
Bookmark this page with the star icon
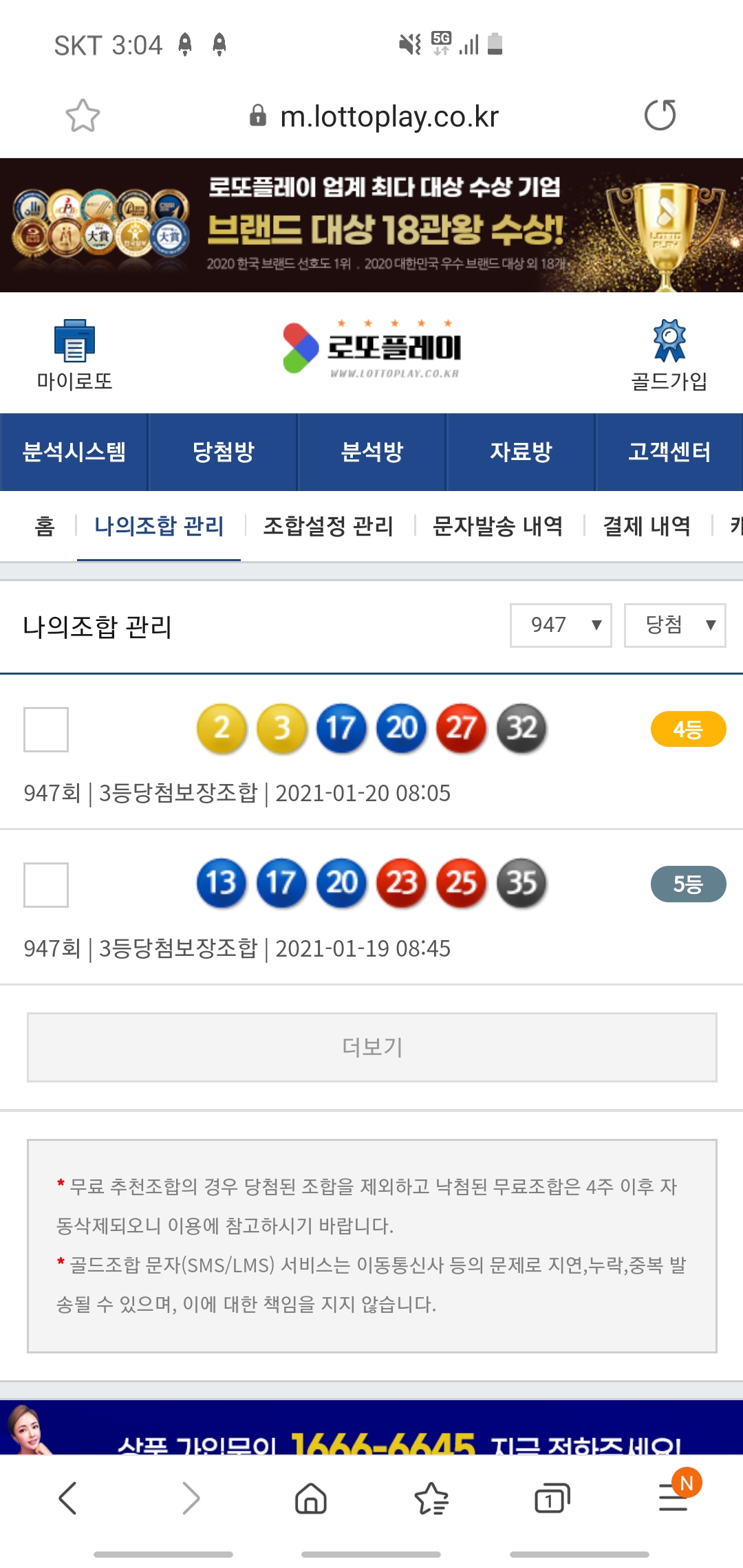click(83, 116)
